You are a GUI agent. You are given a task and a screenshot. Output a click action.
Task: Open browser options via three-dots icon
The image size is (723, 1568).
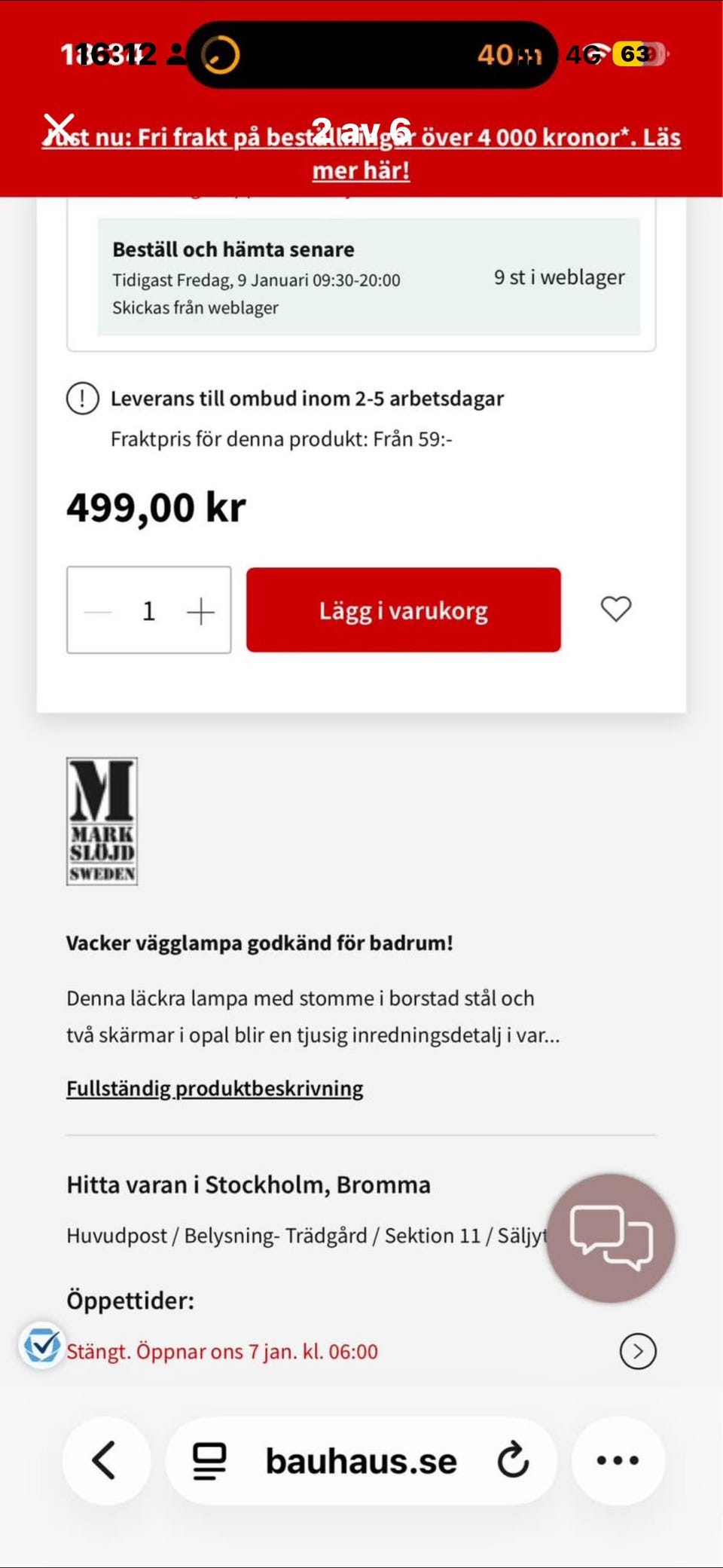click(x=617, y=1460)
